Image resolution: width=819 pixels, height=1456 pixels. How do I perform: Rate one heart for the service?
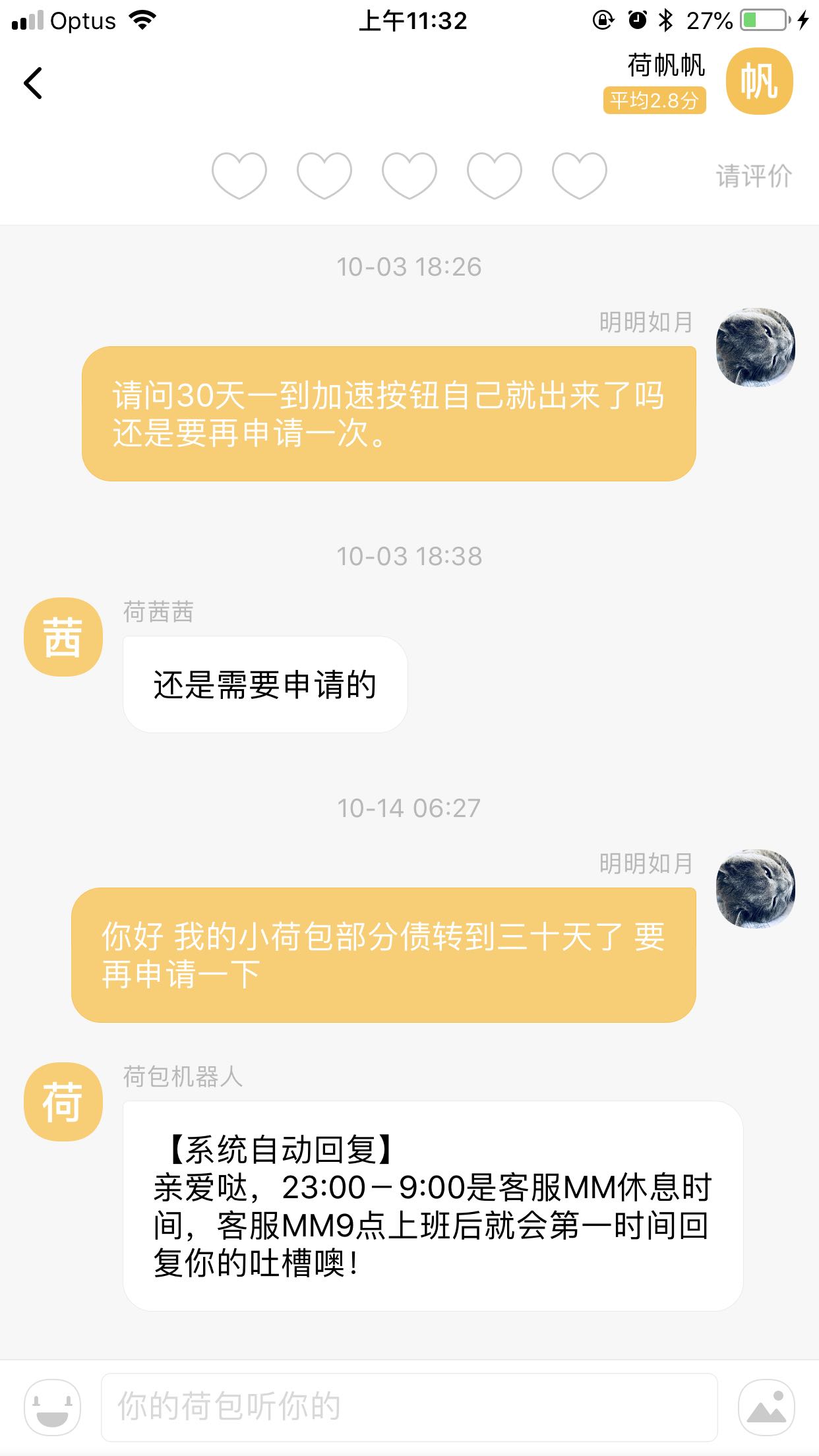click(239, 175)
